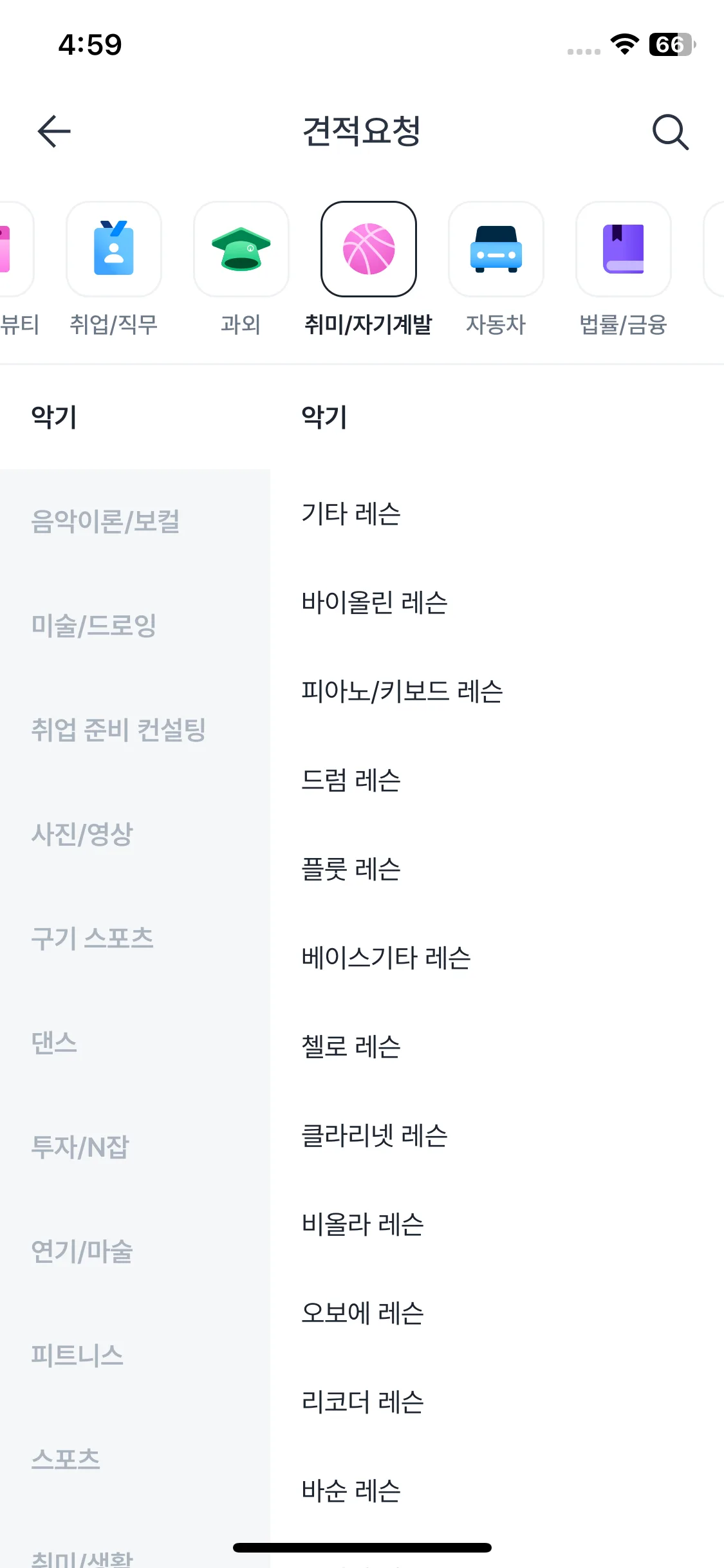Viewport: 724px width, 1568px height.
Task: Choose 드럼 레슨 from the list
Action: coord(497,780)
